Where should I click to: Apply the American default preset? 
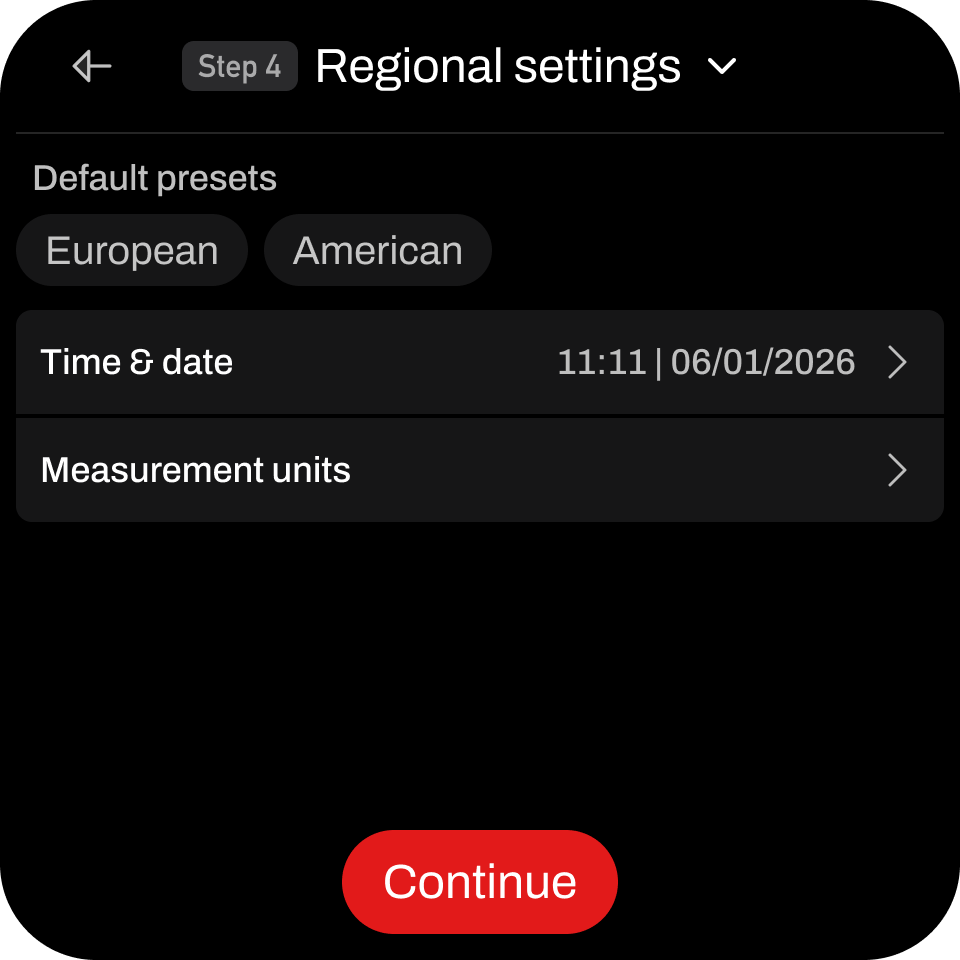(x=378, y=250)
